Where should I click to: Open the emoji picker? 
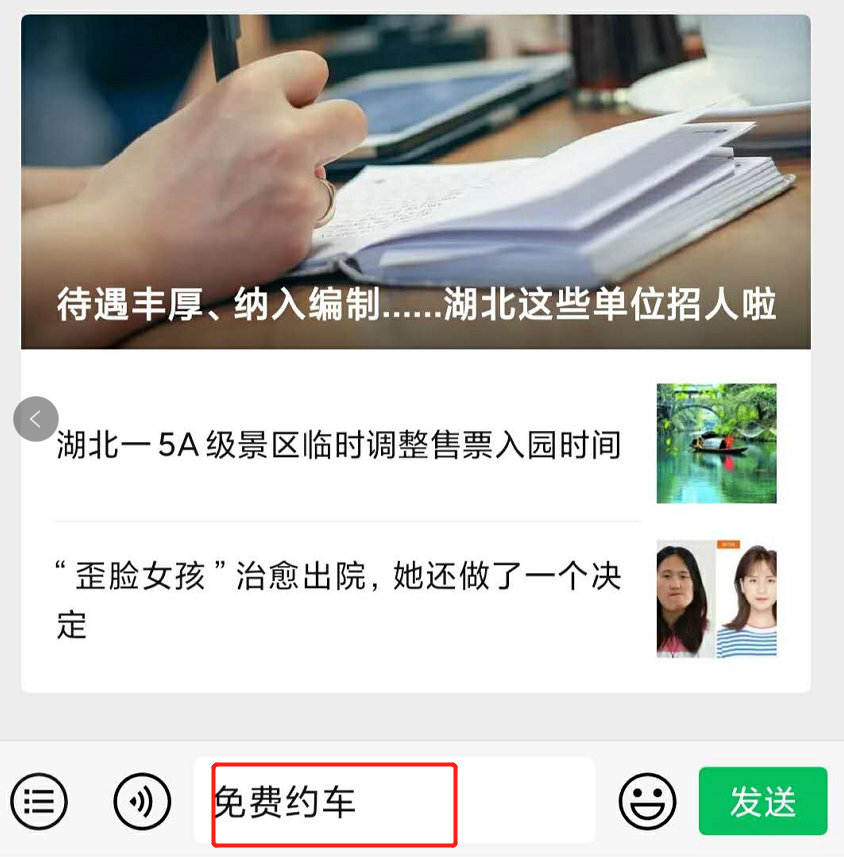[647, 801]
